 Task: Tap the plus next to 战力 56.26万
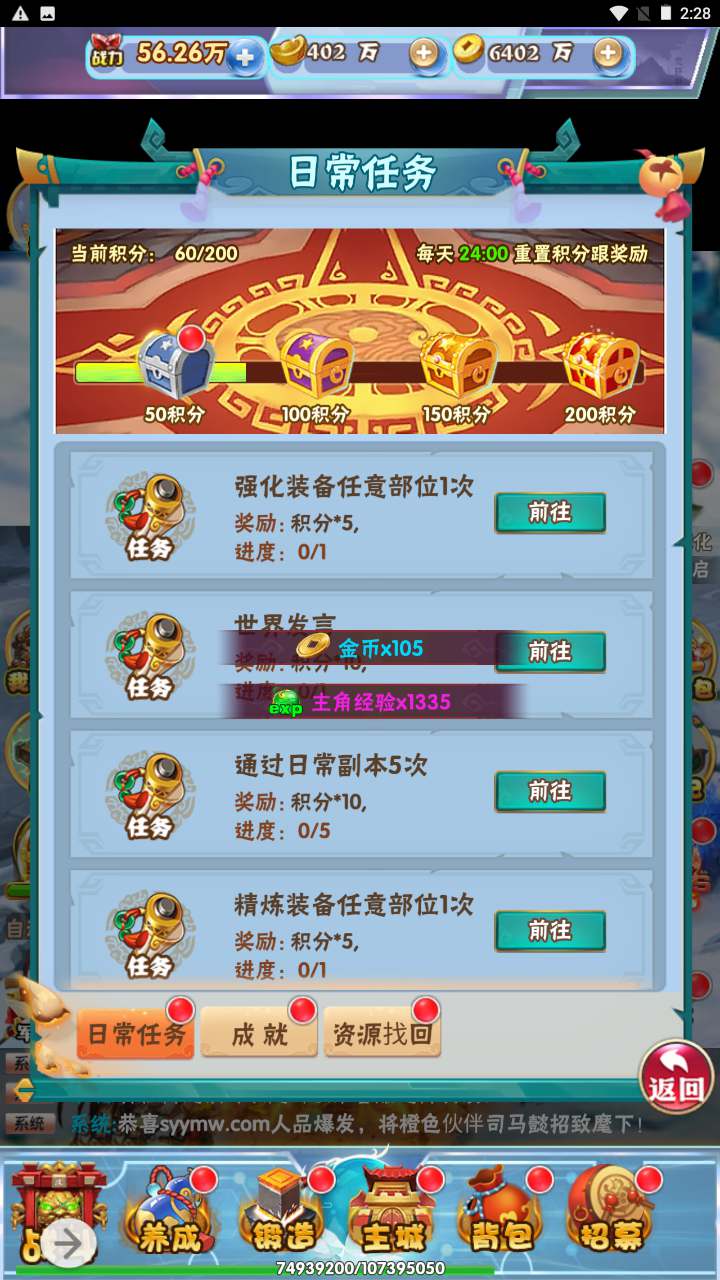(x=245, y=55)
